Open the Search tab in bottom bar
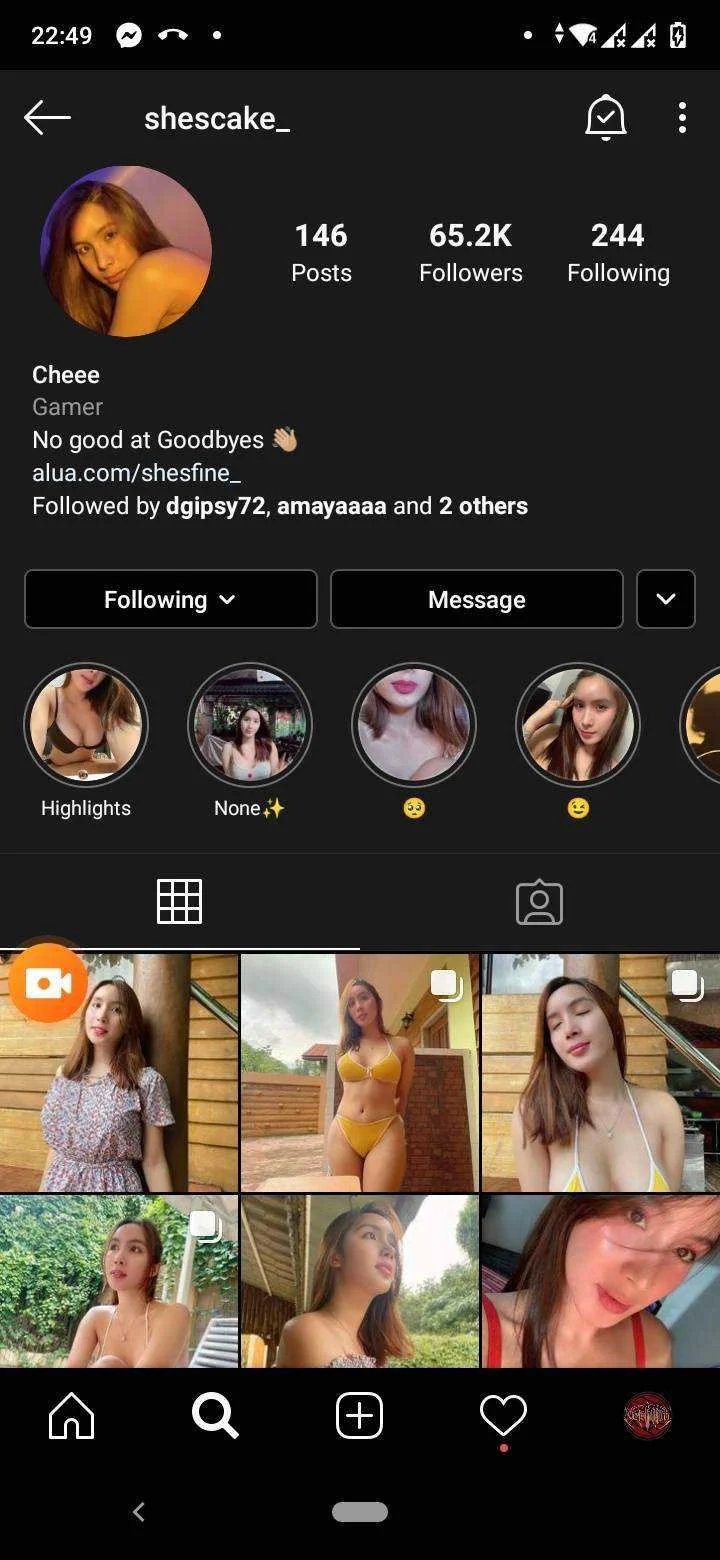The height and width of the screenshot is (1560, 720). [x=215, y=1416]
